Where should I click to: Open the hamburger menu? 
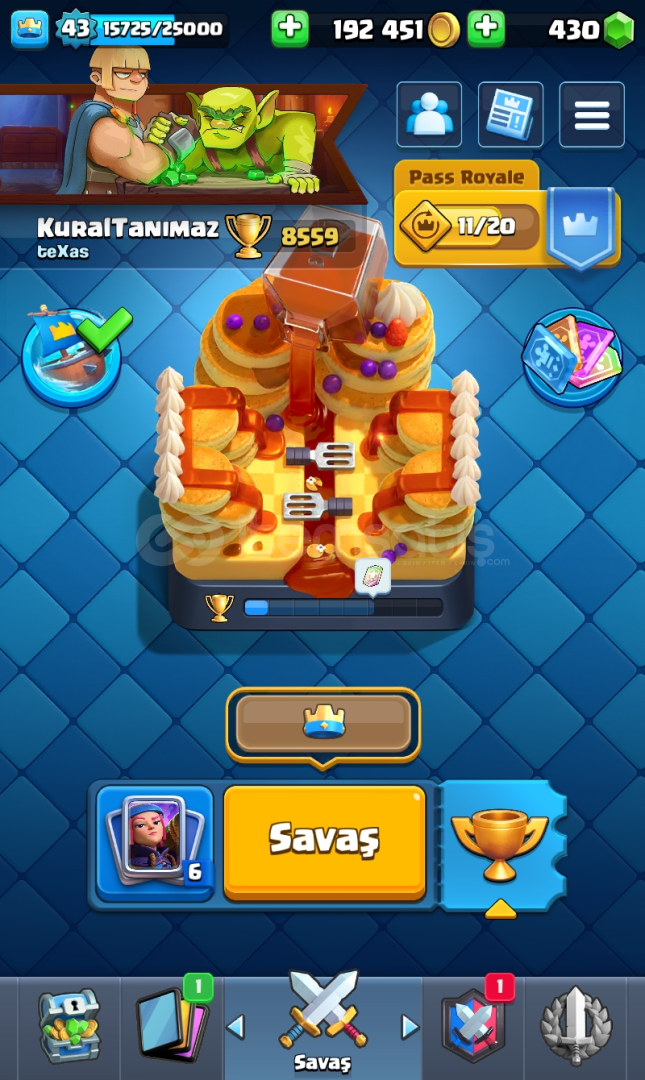tap(591, 114)
